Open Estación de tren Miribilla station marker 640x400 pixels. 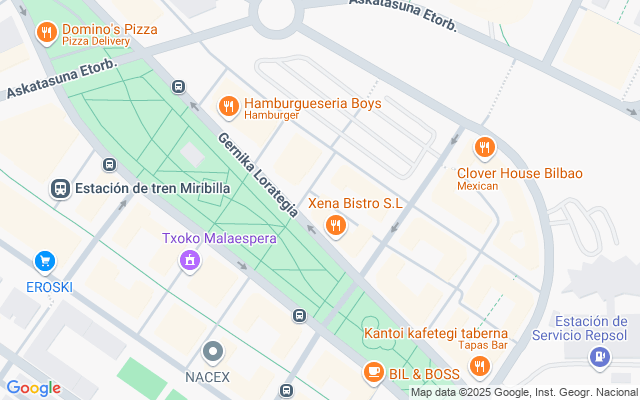coord(60,188)
